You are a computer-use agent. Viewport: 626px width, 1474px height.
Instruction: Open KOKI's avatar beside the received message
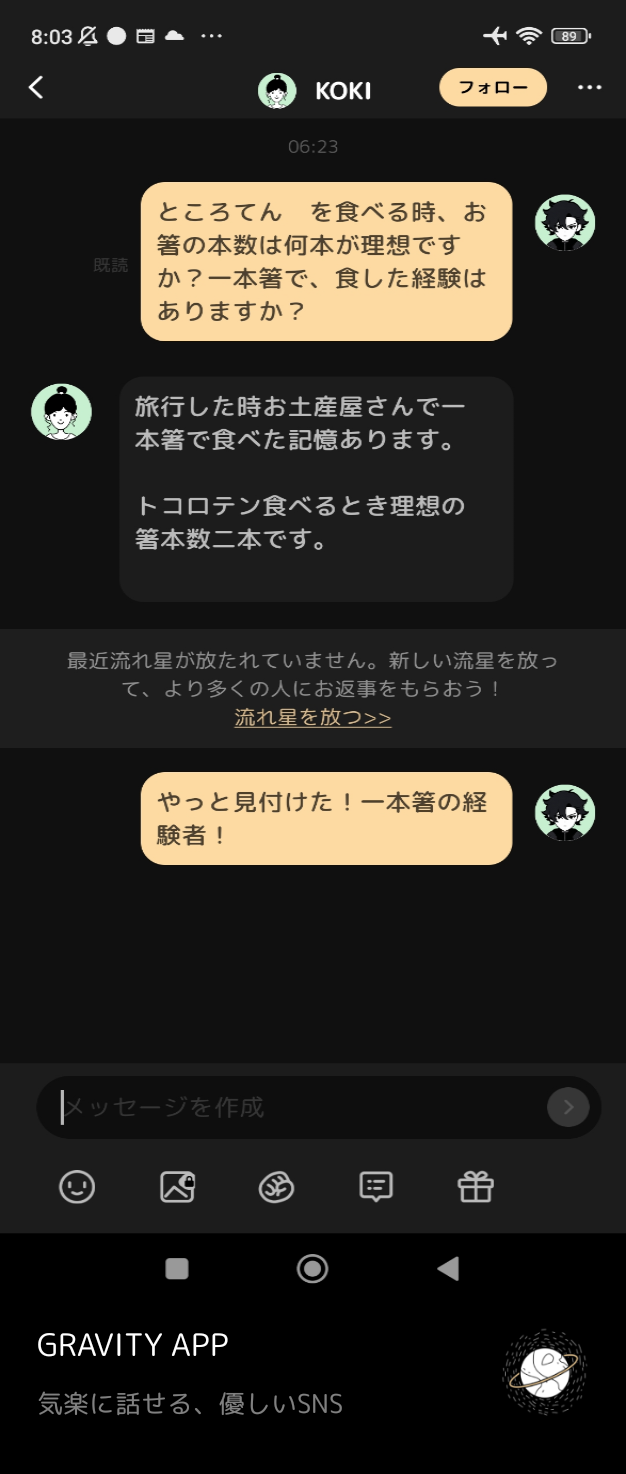pos(61,412)
